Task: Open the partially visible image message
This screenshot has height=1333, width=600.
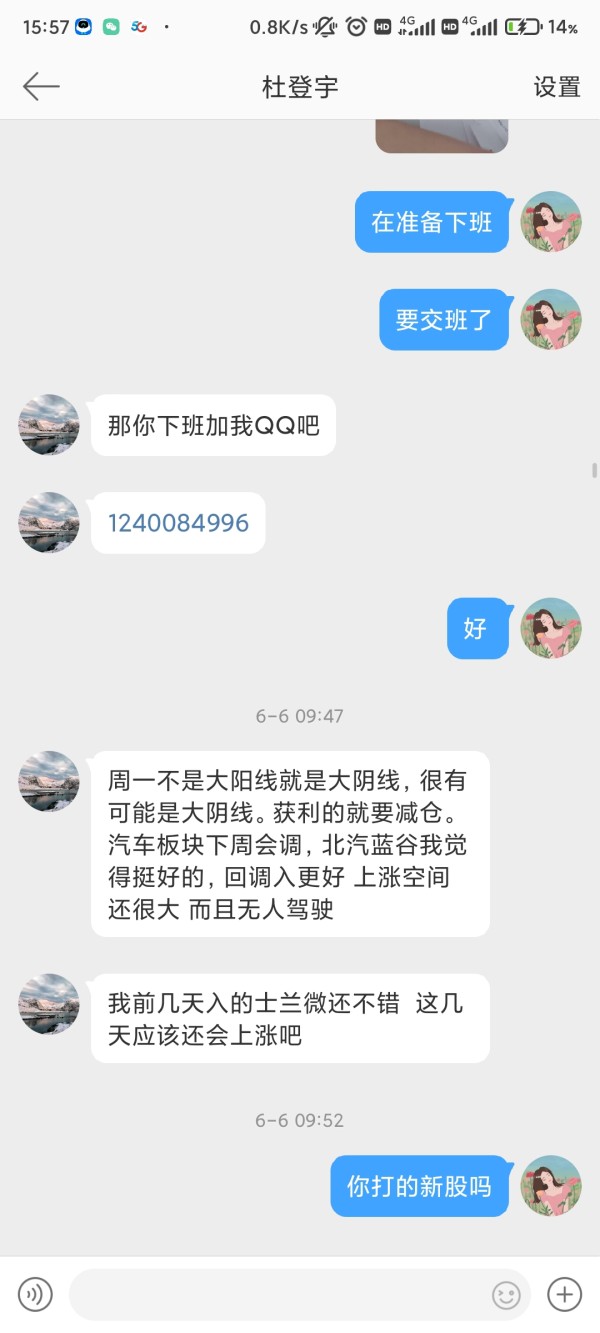Action: click(x=442, y=136)
